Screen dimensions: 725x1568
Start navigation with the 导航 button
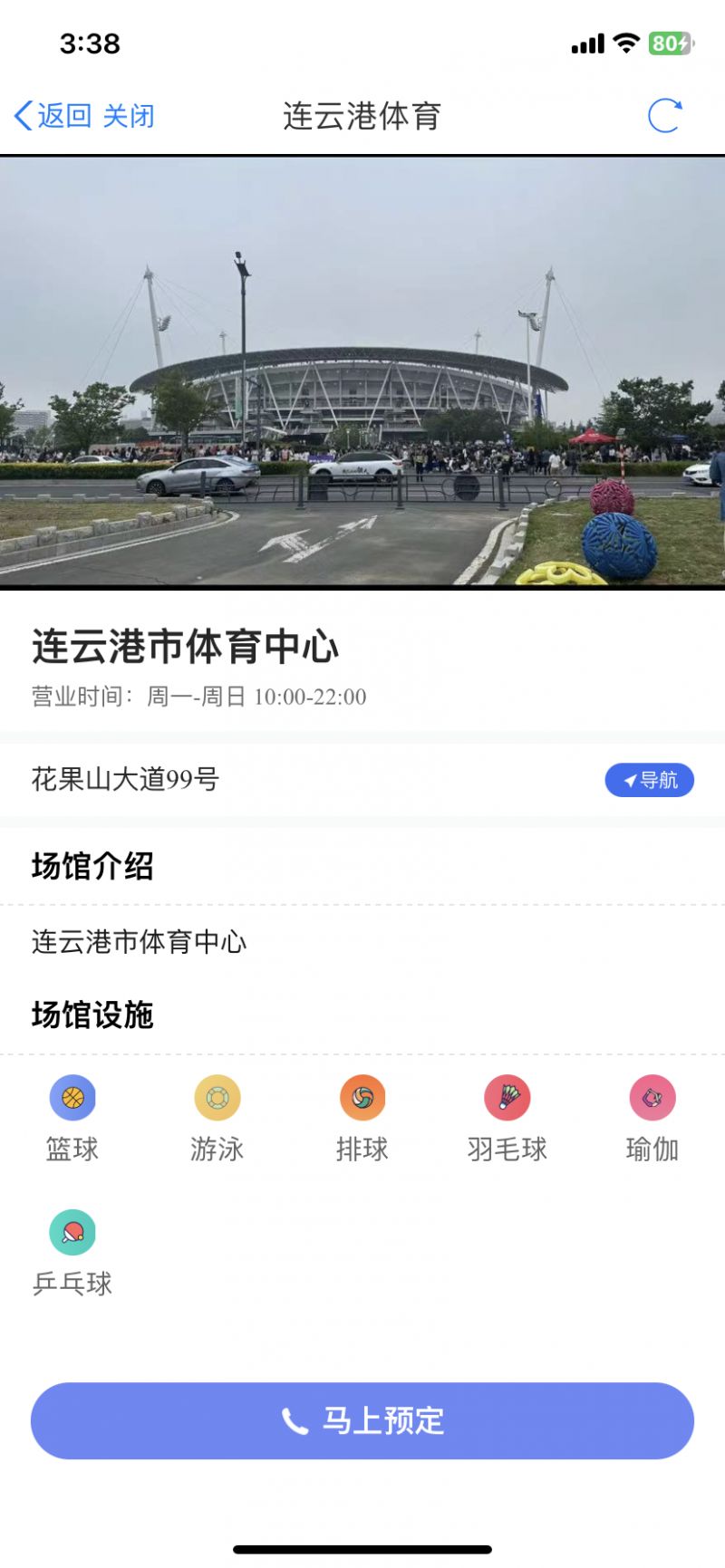tap(649, 780)
